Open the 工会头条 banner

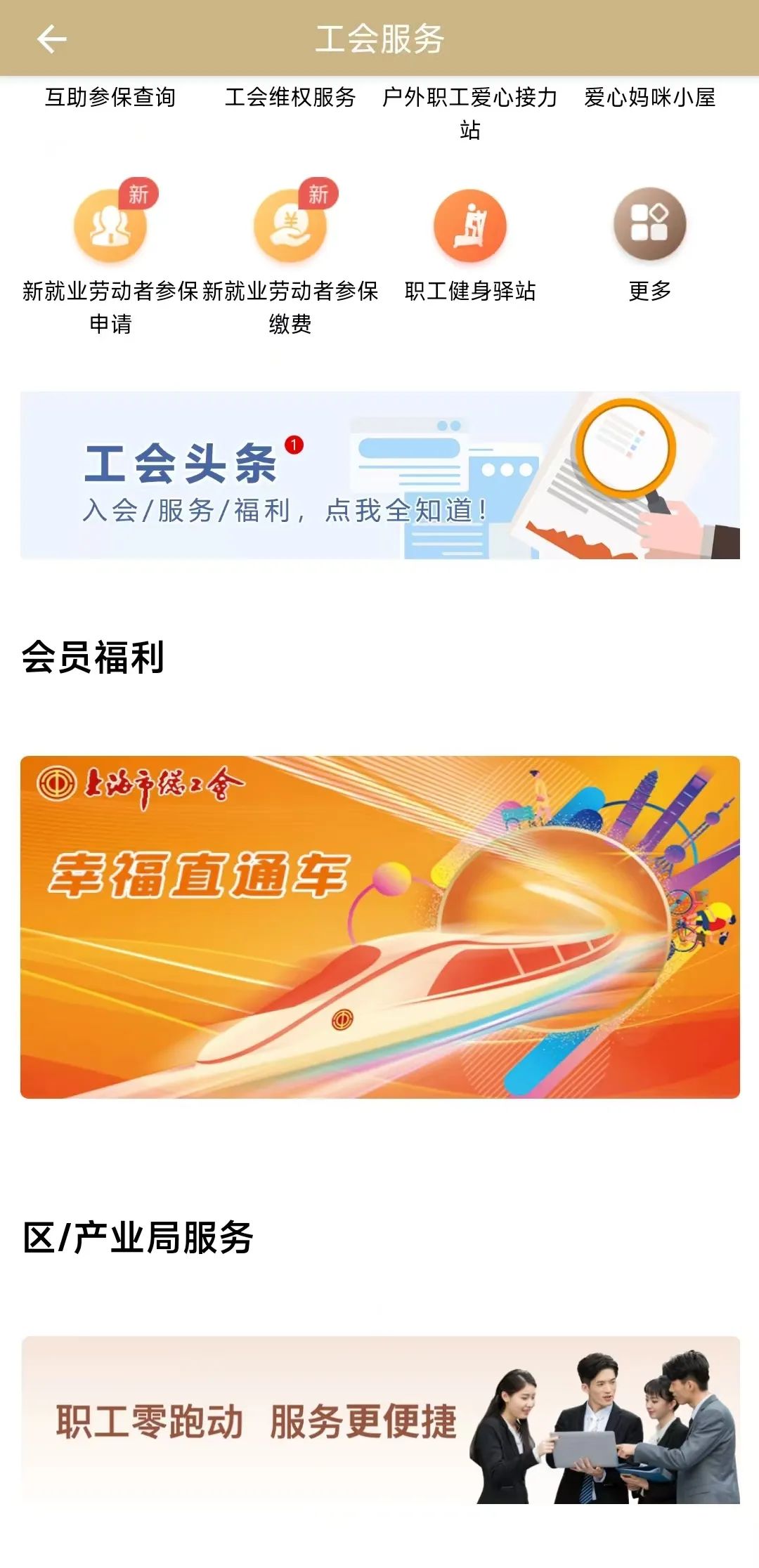380,476
